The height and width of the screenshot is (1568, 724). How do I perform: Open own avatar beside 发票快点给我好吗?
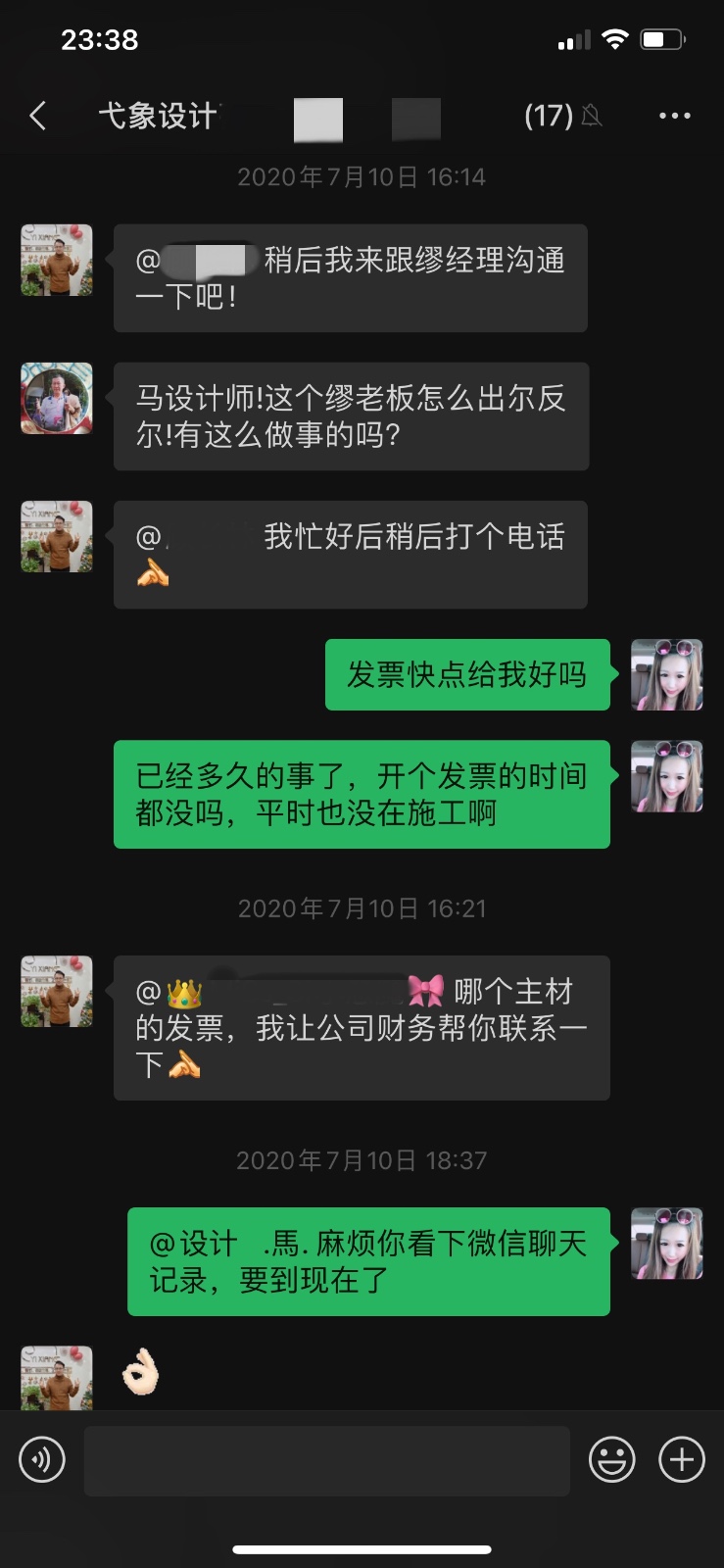click(666, 674)
